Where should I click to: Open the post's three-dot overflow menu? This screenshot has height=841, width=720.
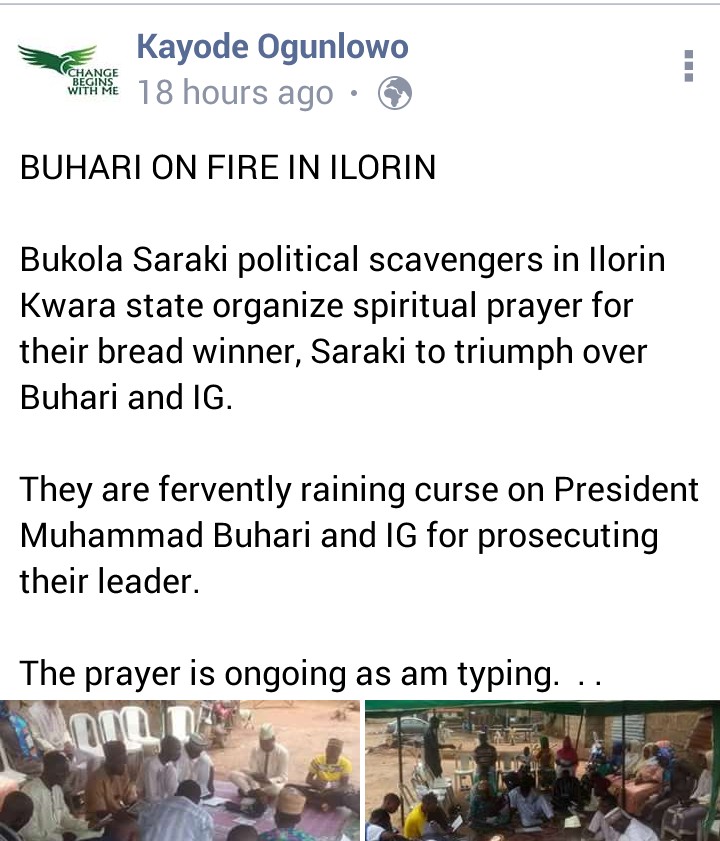pyautogui.click(x=688, y=65)
